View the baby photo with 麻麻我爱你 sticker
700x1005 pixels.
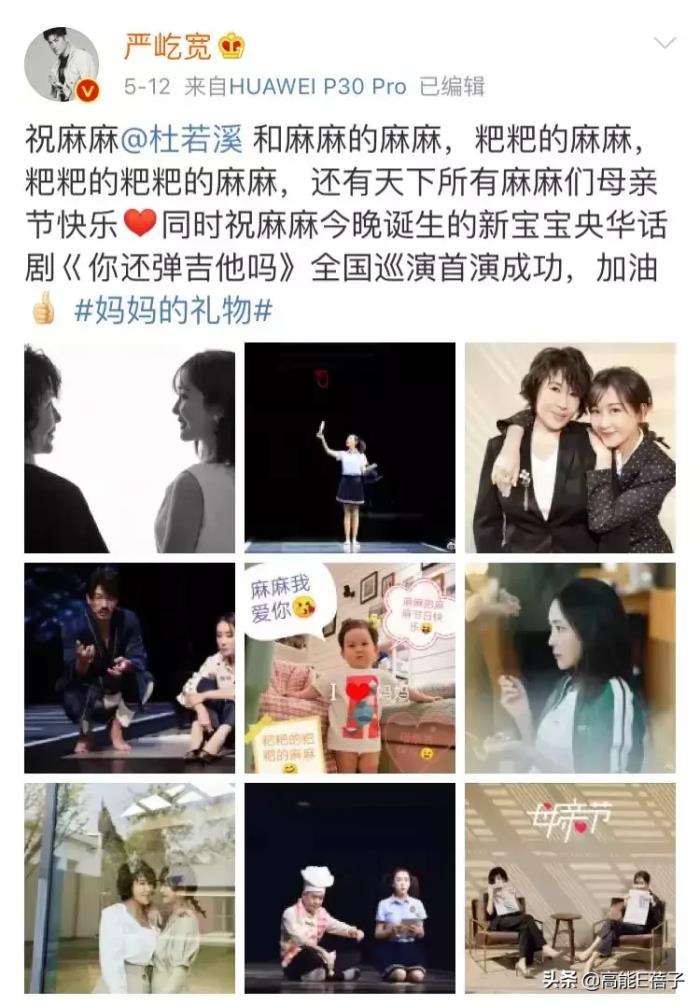point(350,668)
